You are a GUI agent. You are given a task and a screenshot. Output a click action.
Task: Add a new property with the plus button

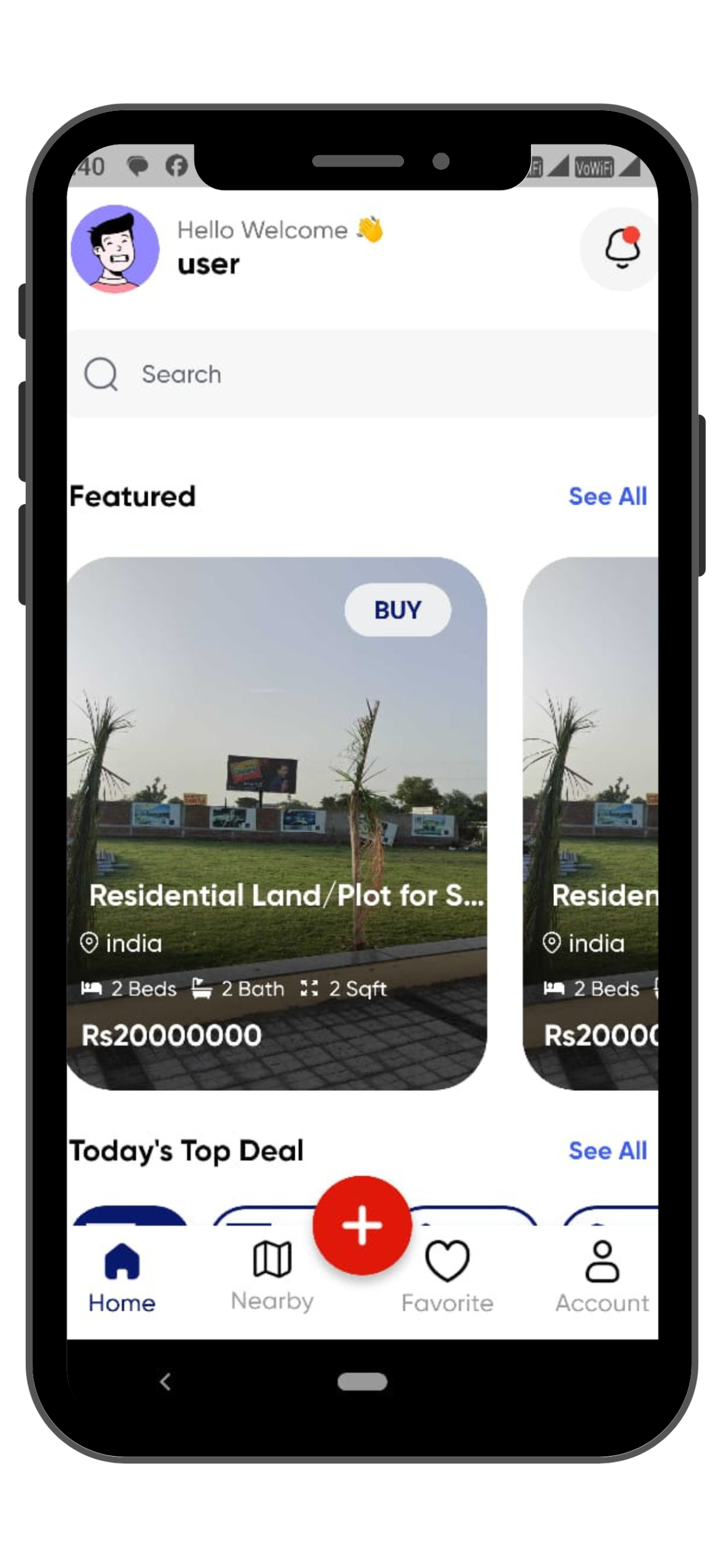click(362, 1225)
